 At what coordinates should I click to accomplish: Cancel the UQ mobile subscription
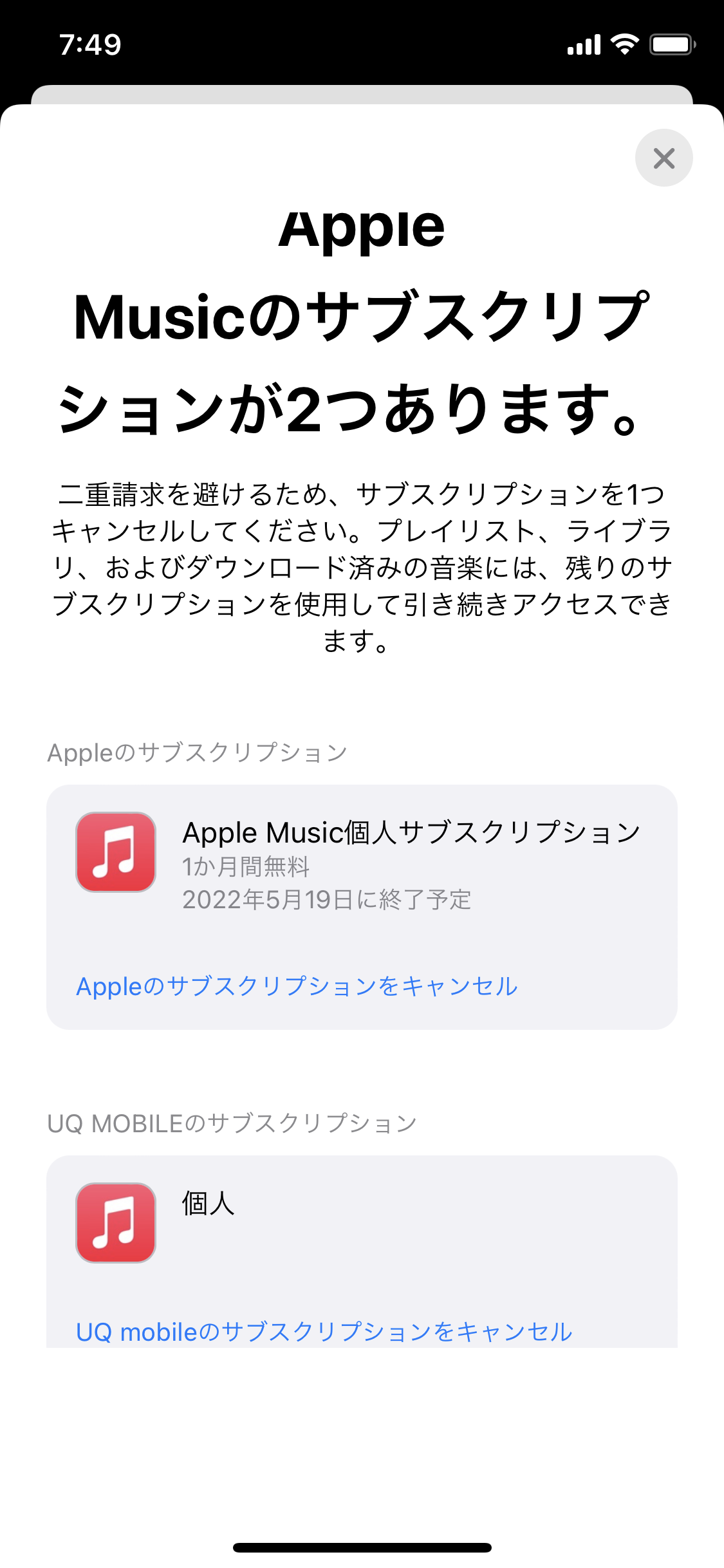[324, 1331]
